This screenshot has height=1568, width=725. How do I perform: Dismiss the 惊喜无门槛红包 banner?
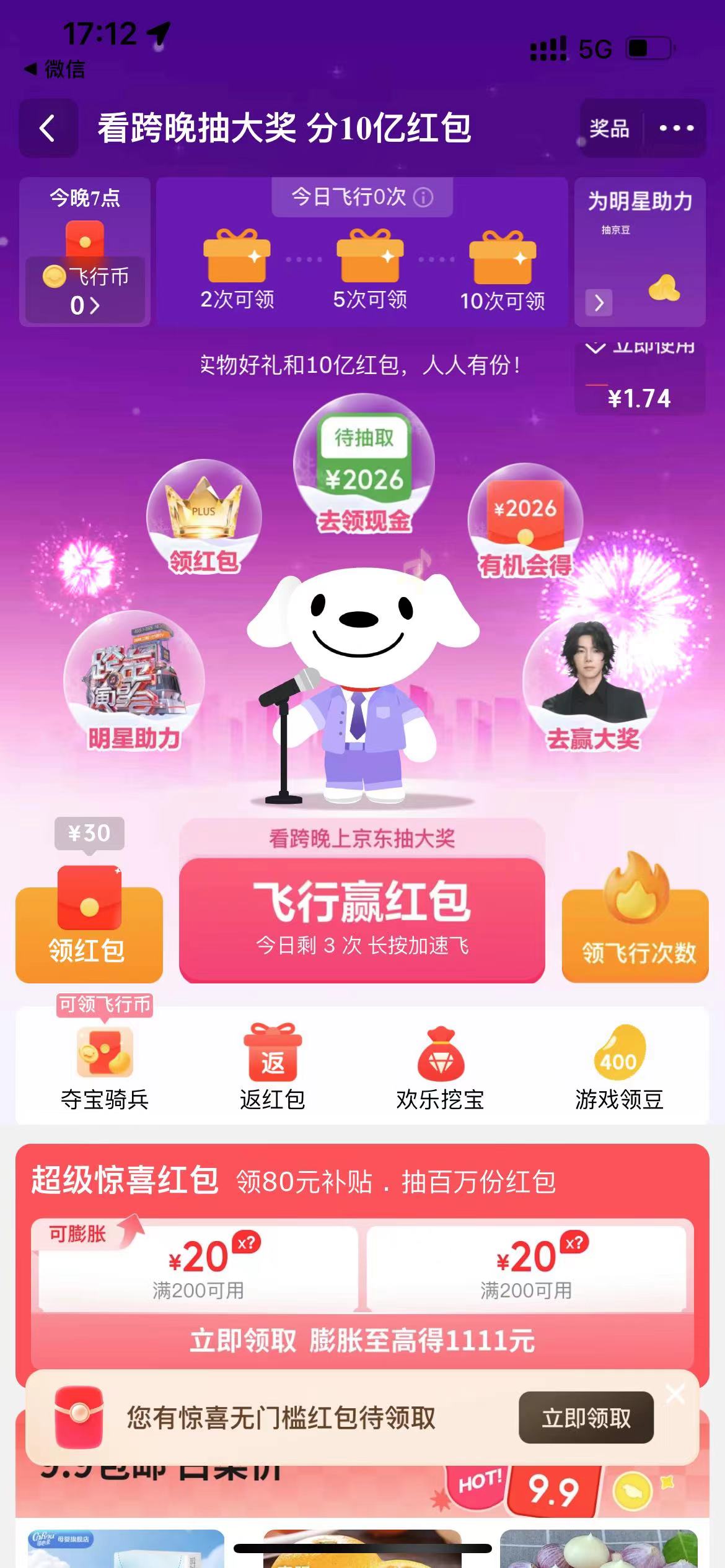coord(675,1394)
